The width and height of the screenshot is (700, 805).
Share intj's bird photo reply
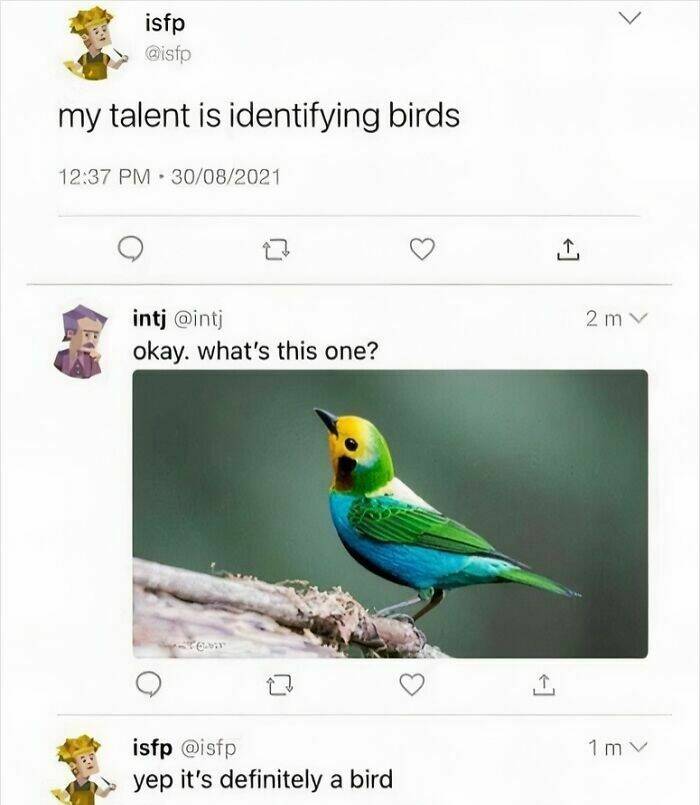(x=541, y=684)
